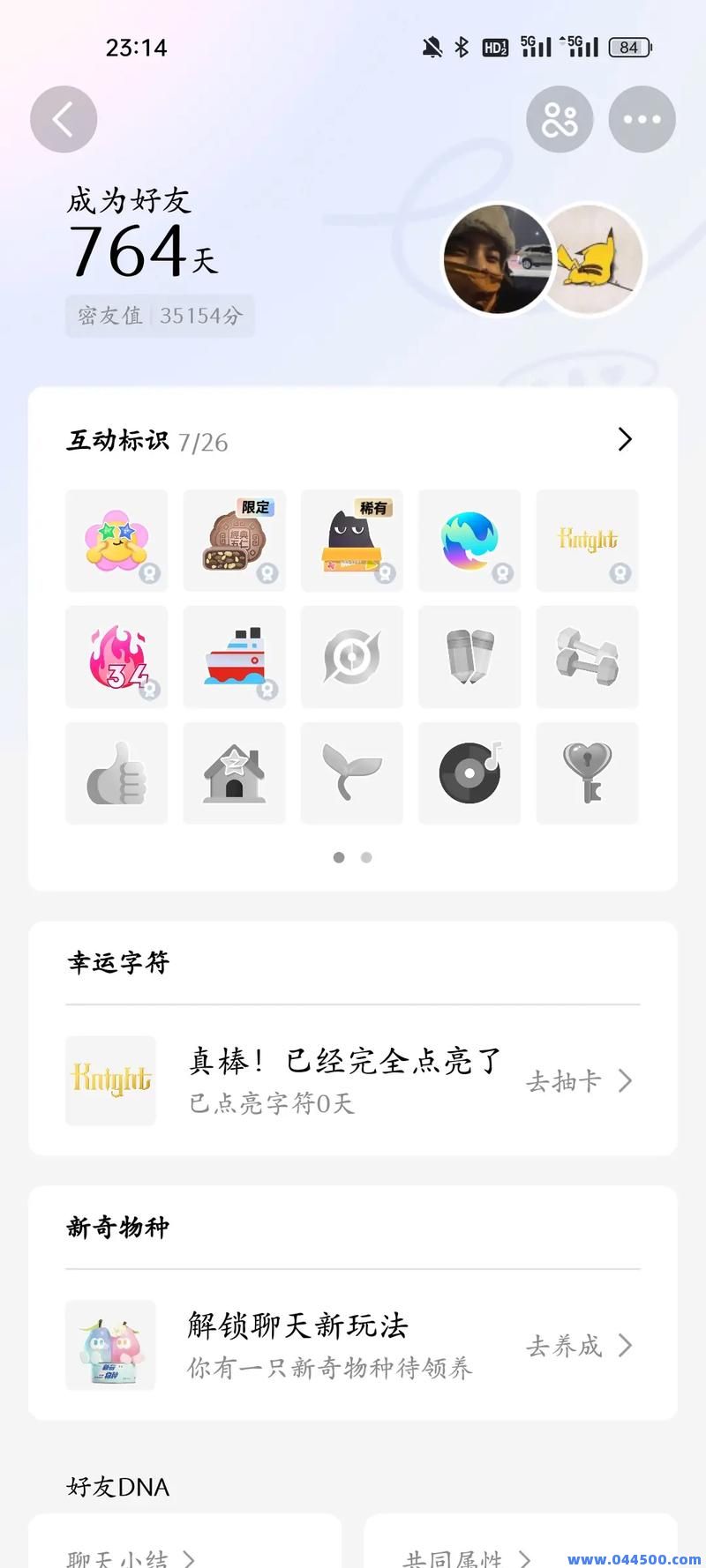
Task: Click the back arrow at top left
Action: click(x=63, y=119)
